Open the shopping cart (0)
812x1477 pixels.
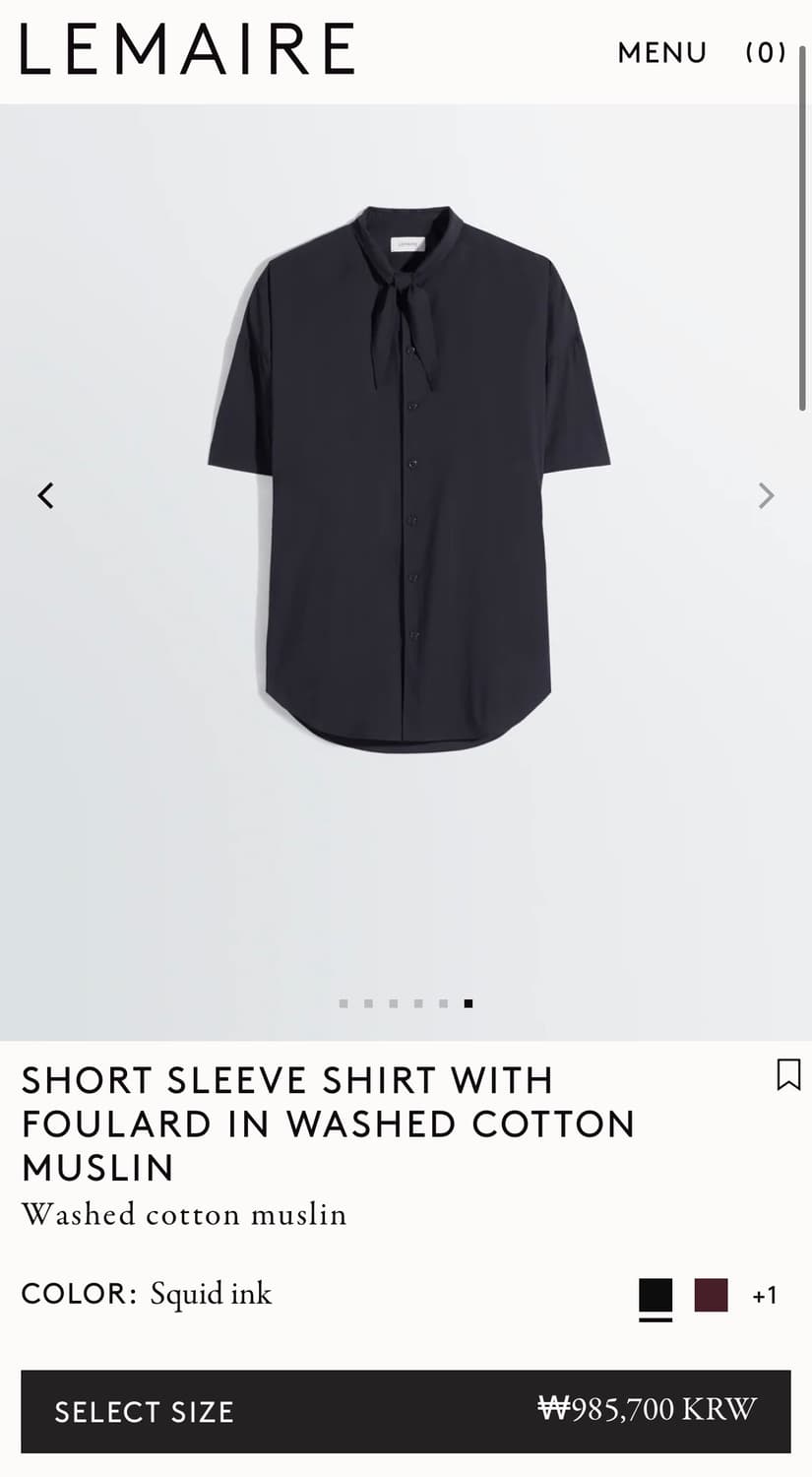pyautogui.click(x=766, y=53)
